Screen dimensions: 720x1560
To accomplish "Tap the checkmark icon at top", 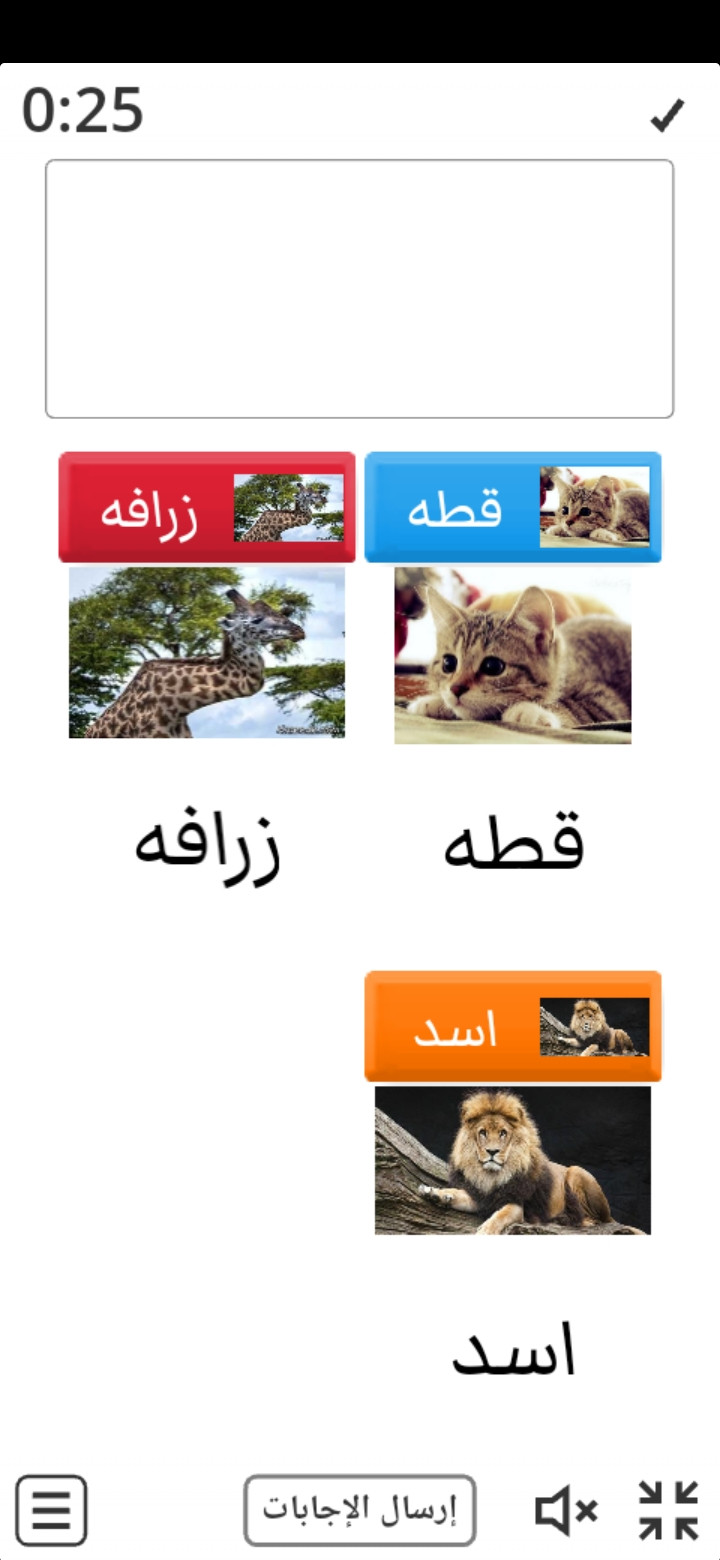I will (667, 116).
